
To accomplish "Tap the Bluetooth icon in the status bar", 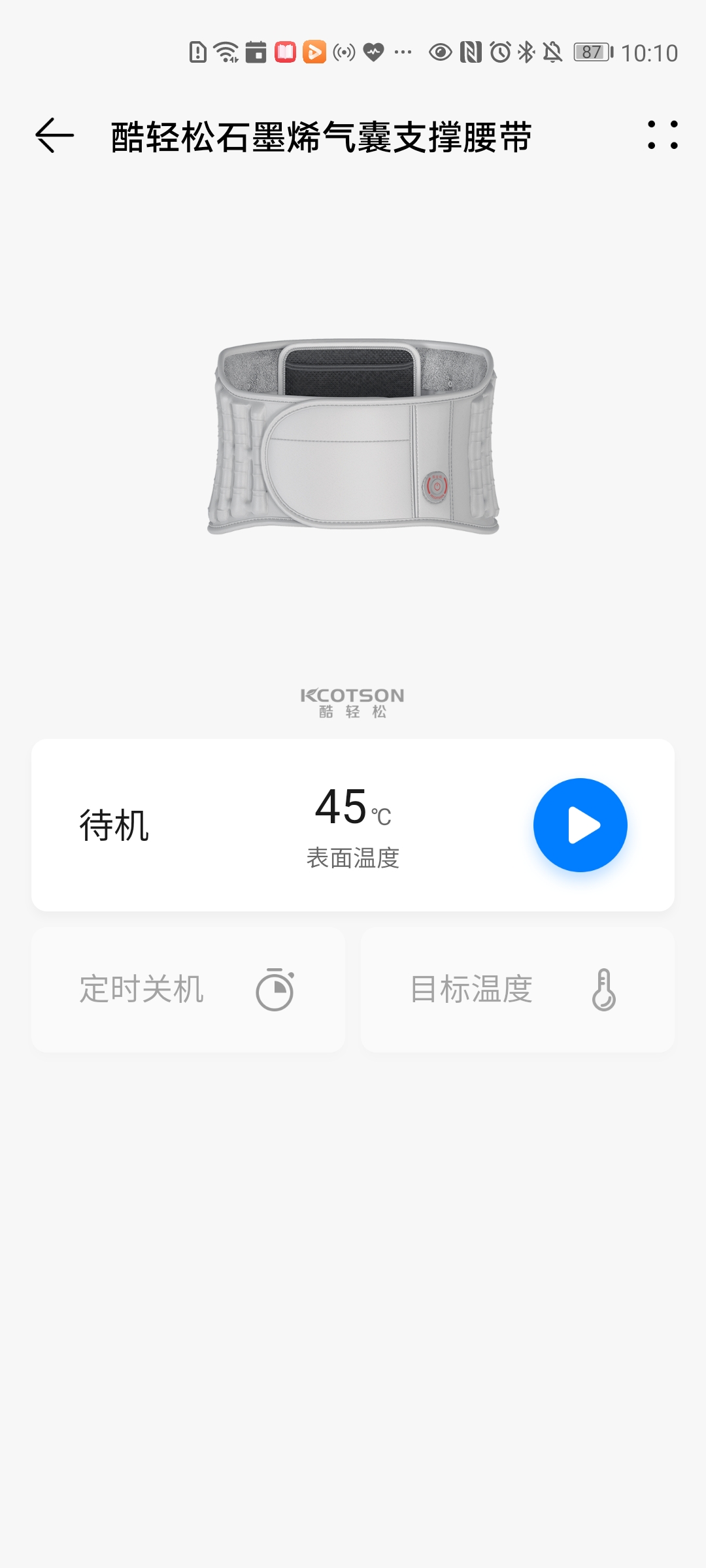I will 525,52.
